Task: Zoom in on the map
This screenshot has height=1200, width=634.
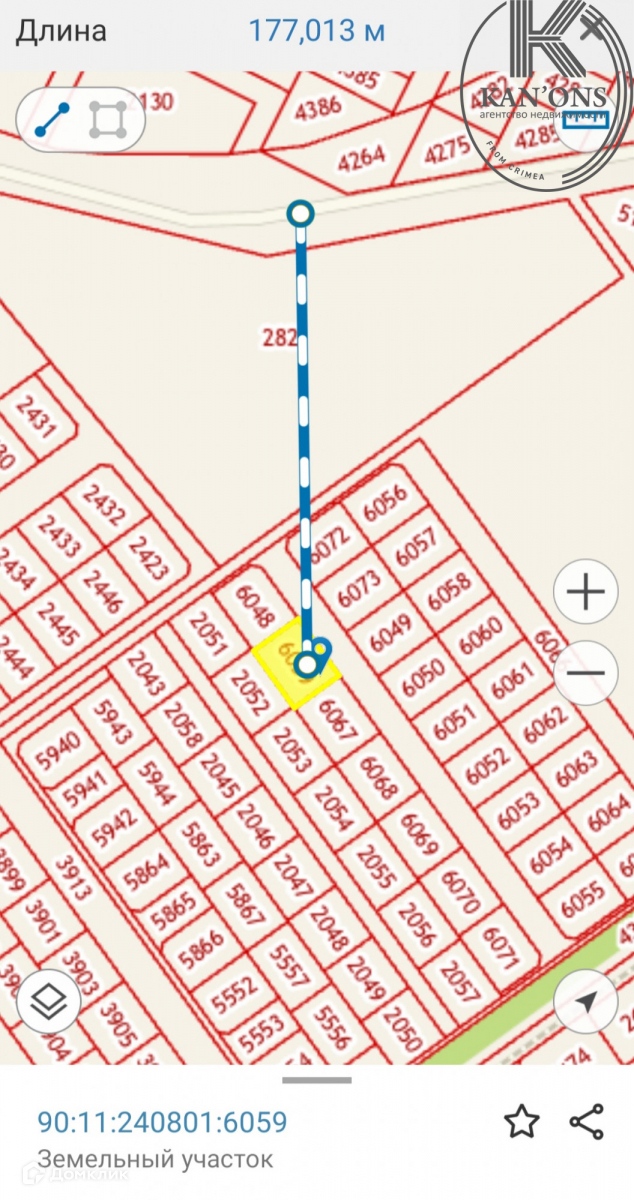Action: pos(585,593)
